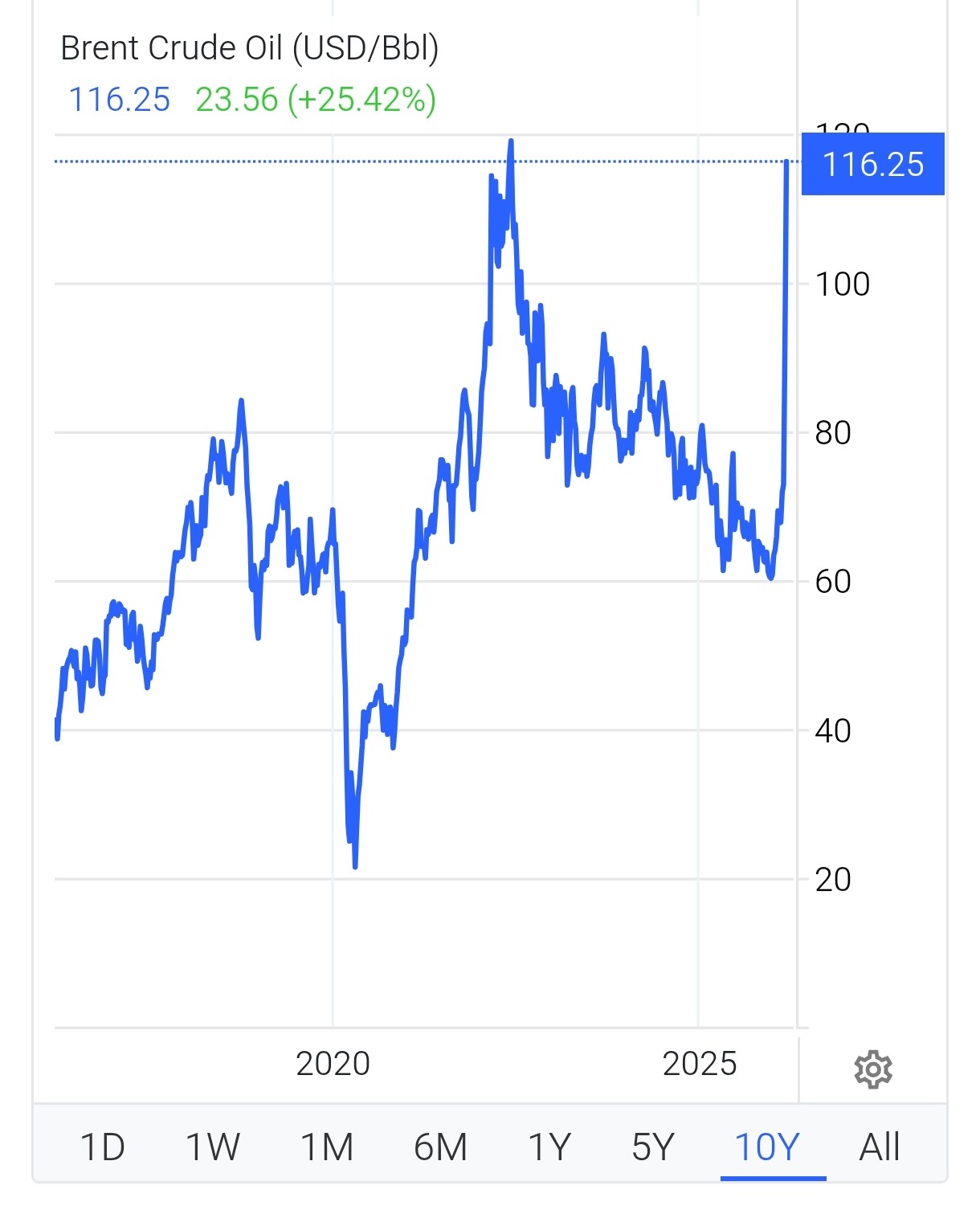Show the 1M chart range
Screen dimensions: 980x1206
[327, 1147]
